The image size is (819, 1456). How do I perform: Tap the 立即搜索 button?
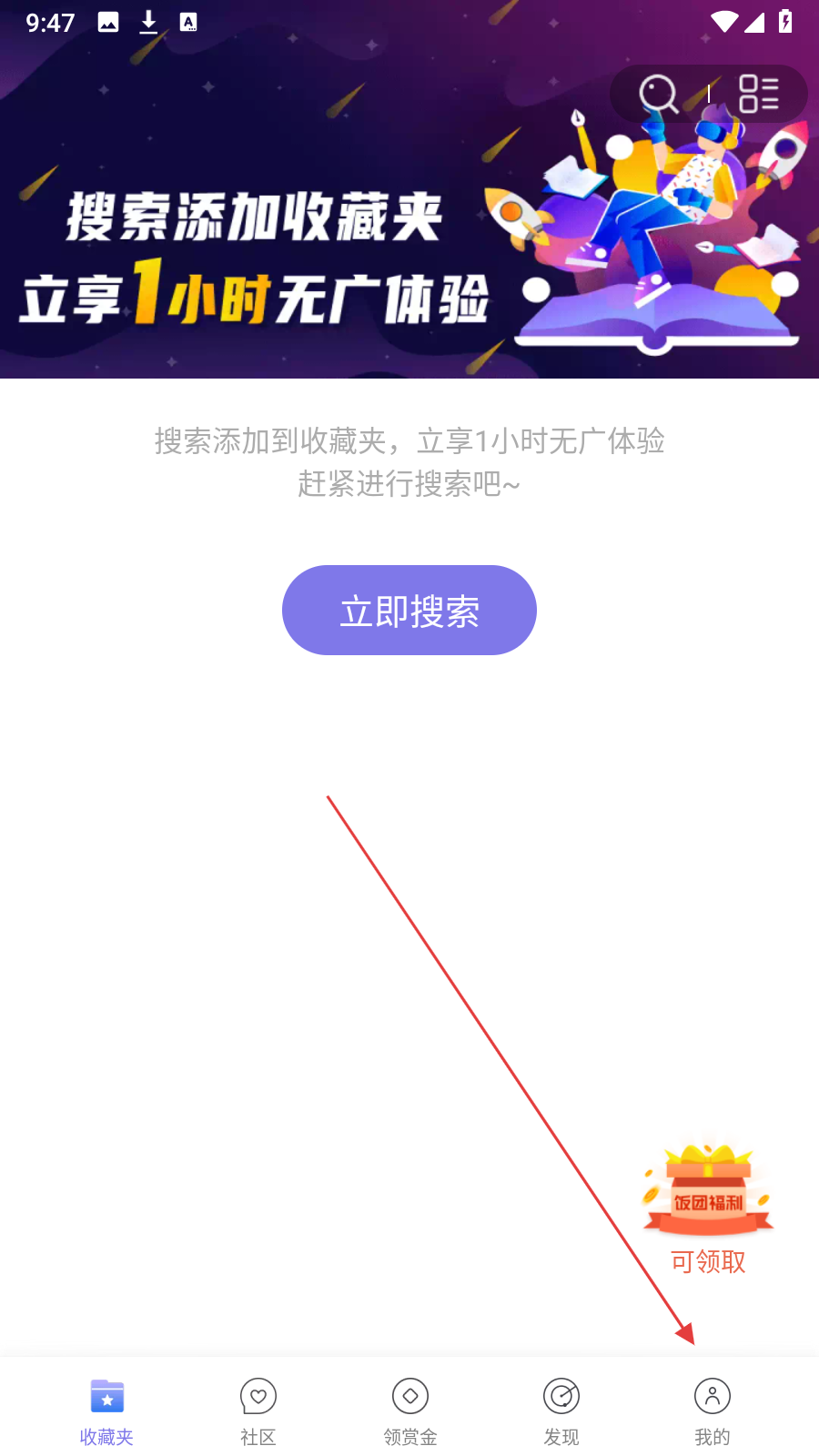(409, 611)
